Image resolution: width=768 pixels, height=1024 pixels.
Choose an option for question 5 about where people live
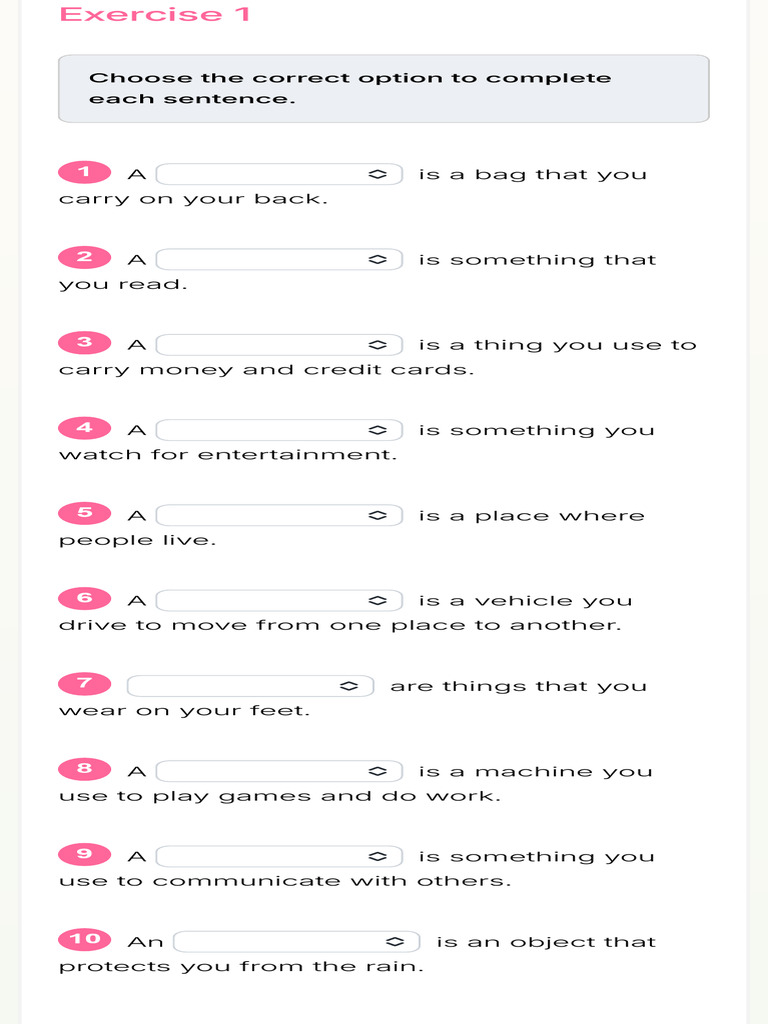pyautogui.click(x=279, y=515)
